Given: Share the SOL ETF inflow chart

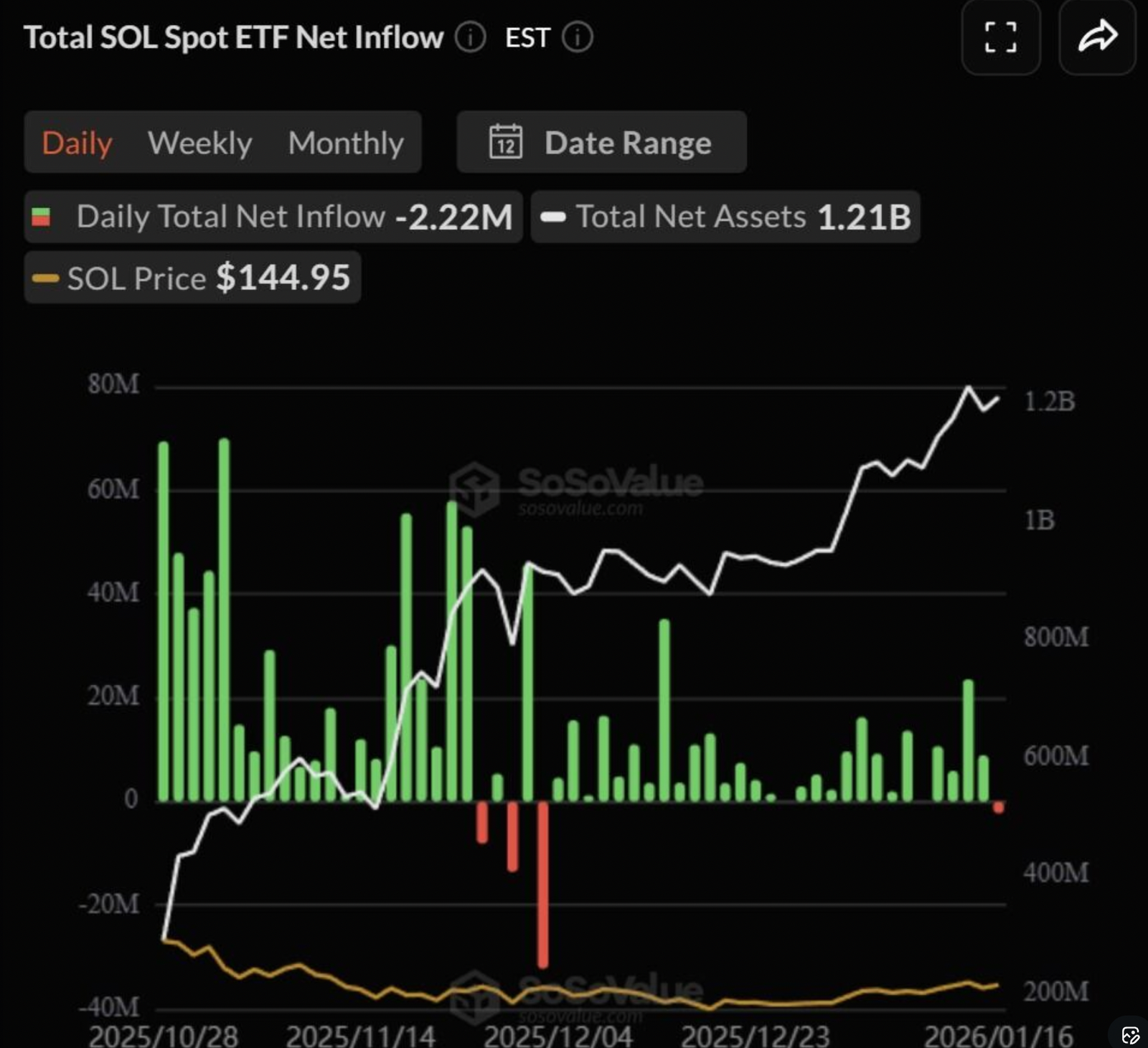Looking at the screenshot, I should (x=1097, y=37).
